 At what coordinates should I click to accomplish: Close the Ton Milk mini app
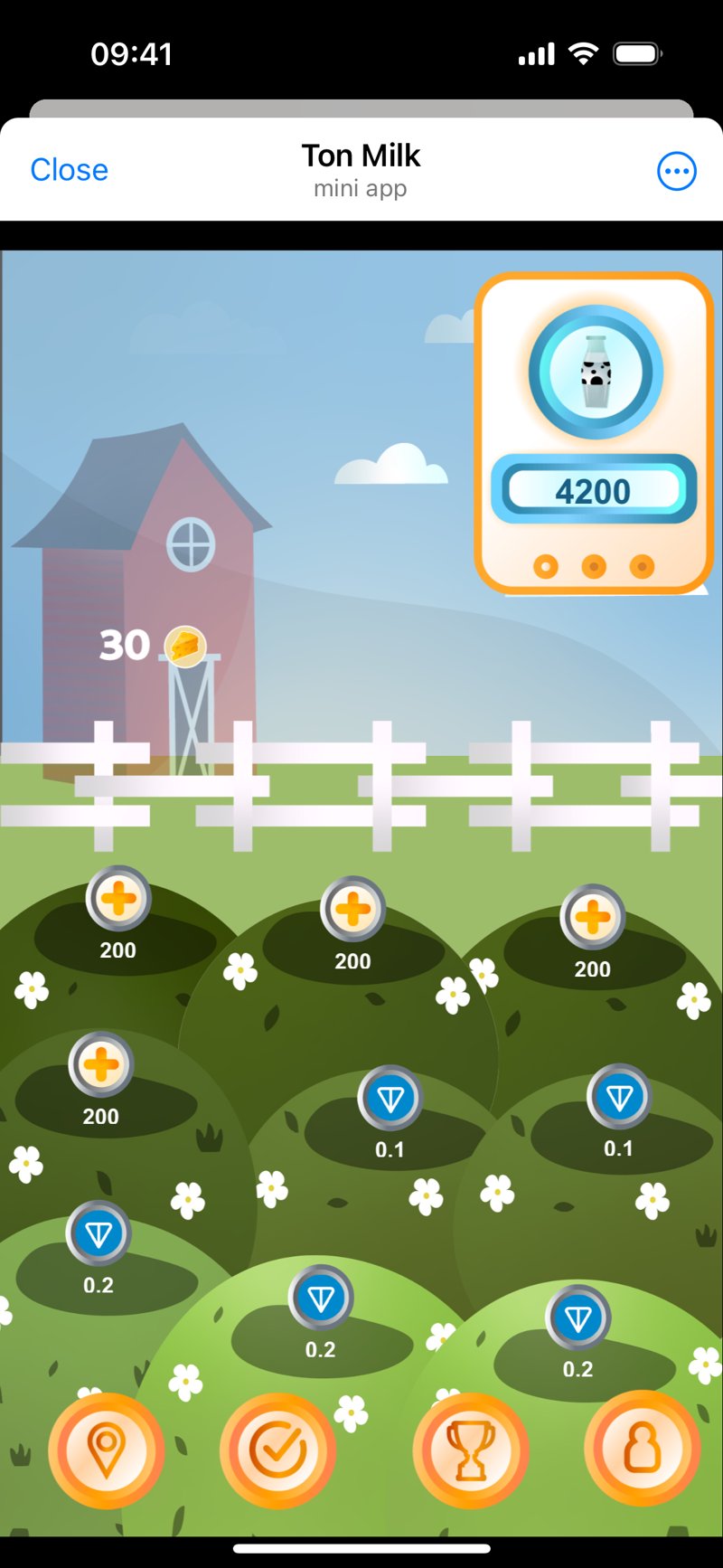tap(69, 170)
